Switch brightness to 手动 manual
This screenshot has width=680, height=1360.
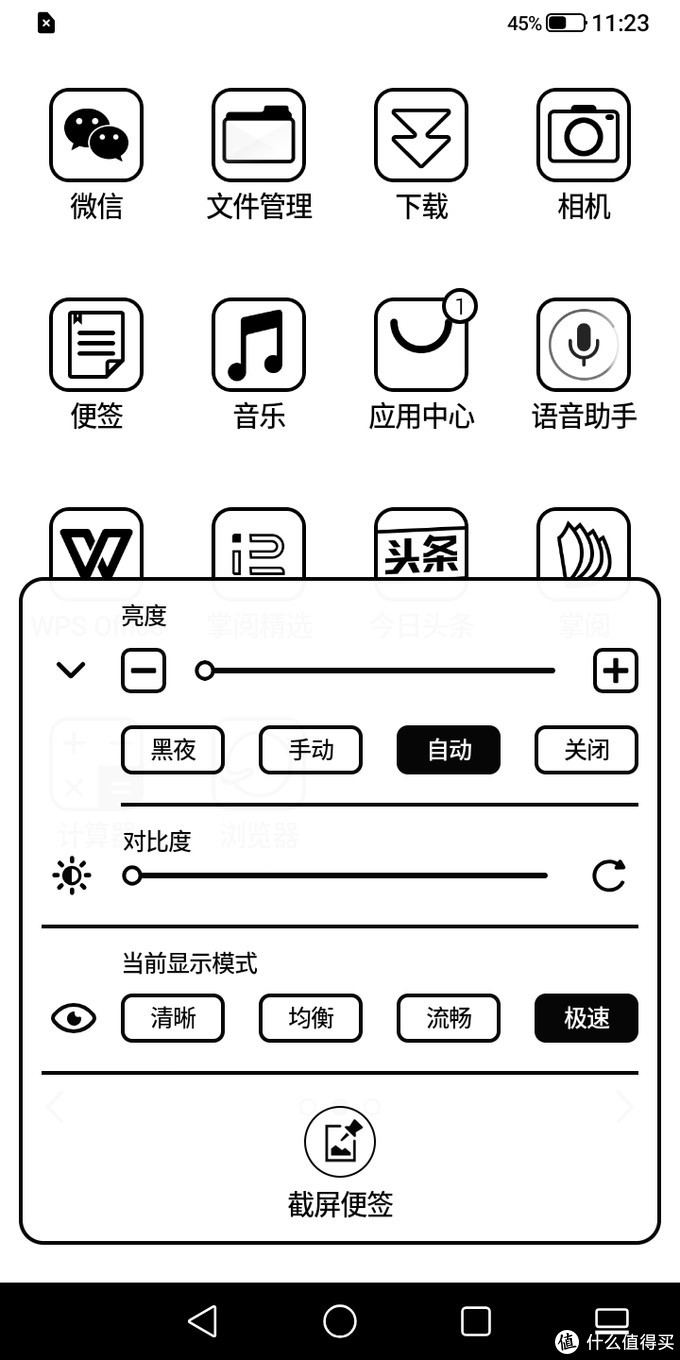click(x=311, y=750)
